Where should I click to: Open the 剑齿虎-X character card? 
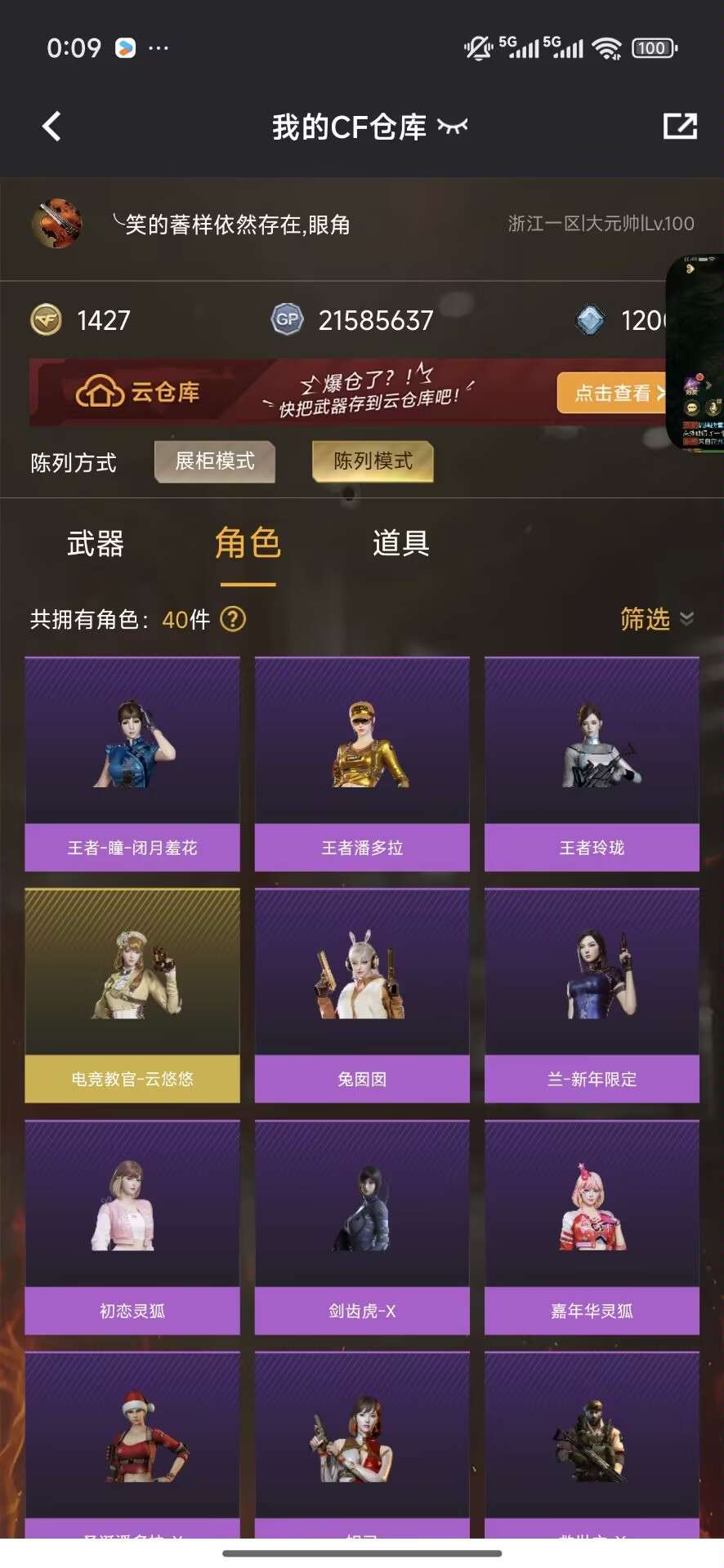click(362, 1227)
